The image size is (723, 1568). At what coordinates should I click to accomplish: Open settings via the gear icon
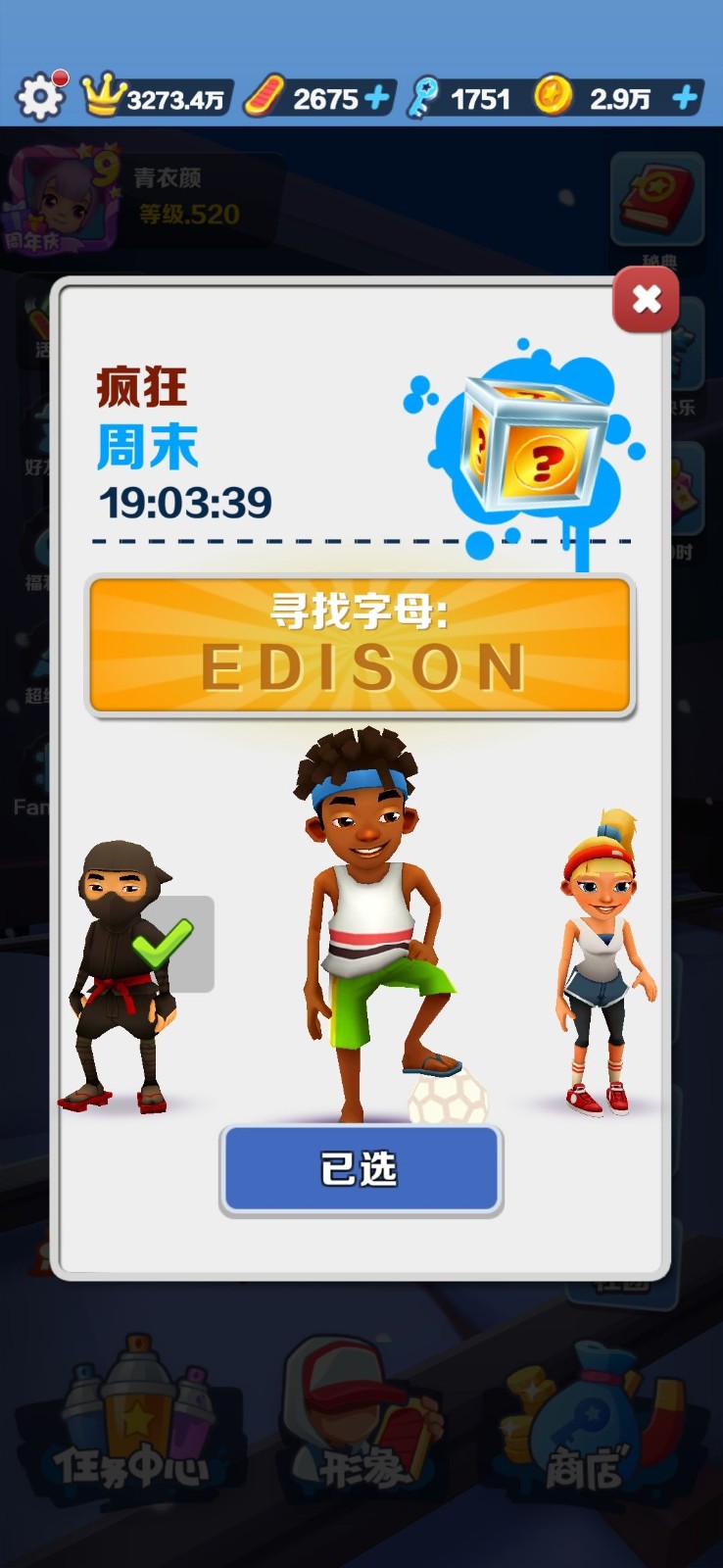(40, 96)
